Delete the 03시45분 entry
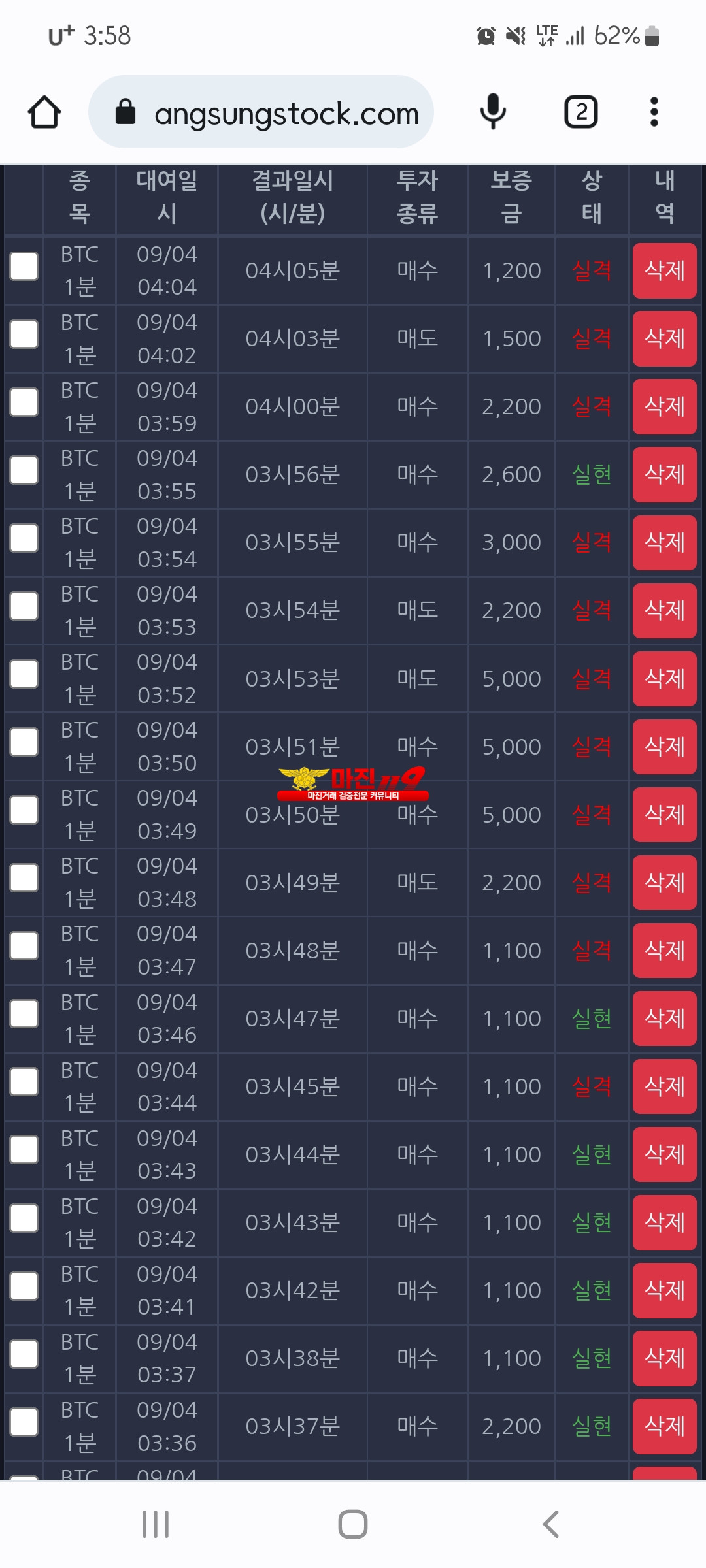Screen dimensions: 706x1568 pyautogui.click(x=664, y=1086)
